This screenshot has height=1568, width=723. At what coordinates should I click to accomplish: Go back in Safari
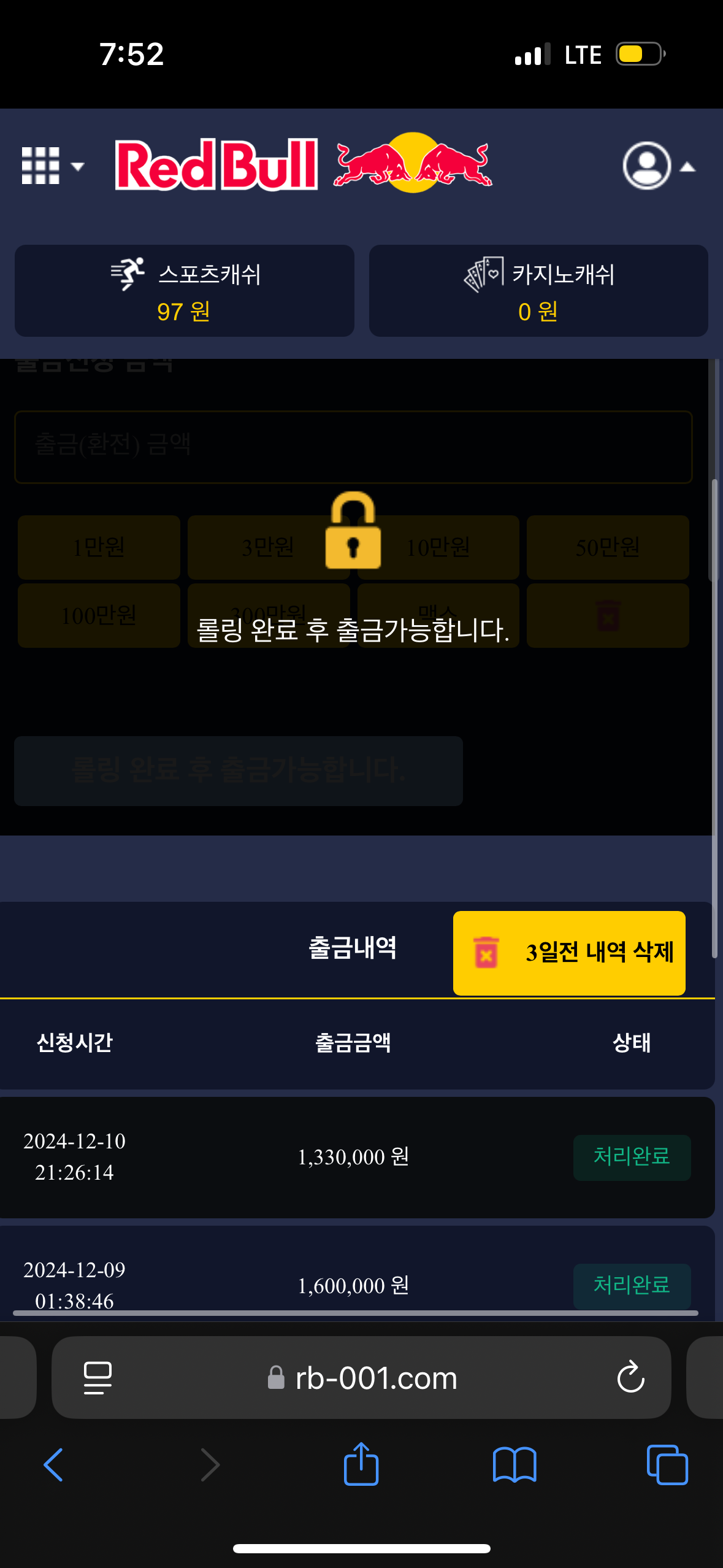pyautogui.click(x=54, y=1465)
